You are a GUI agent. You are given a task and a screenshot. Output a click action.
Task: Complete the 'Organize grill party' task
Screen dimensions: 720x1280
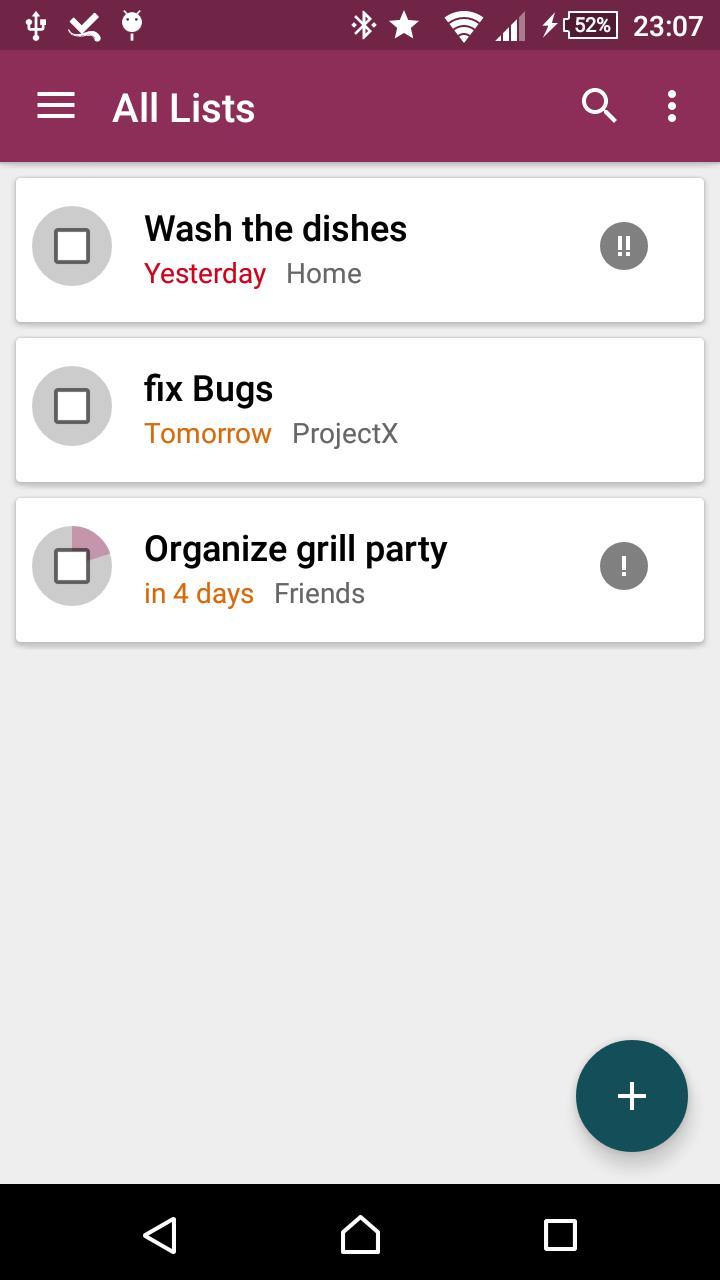tap(72, 566)
